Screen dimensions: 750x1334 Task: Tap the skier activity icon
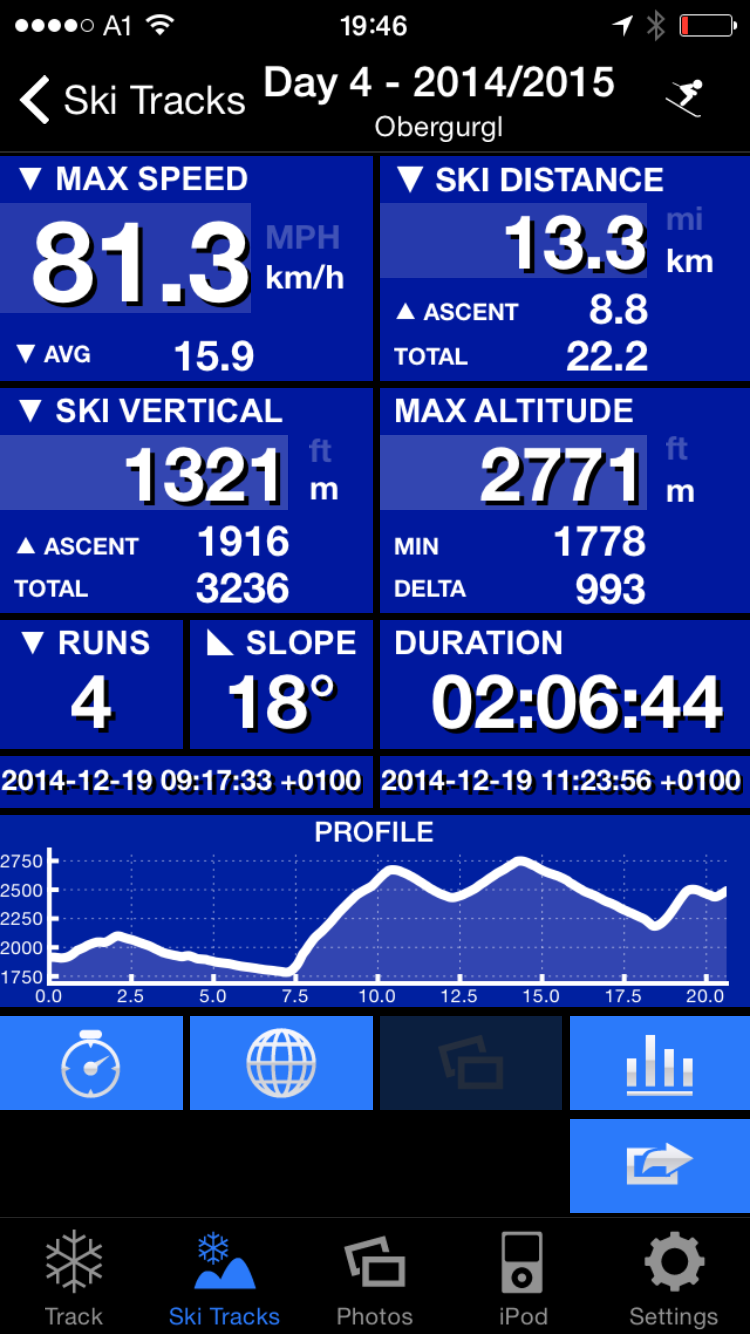click(686, 98)
